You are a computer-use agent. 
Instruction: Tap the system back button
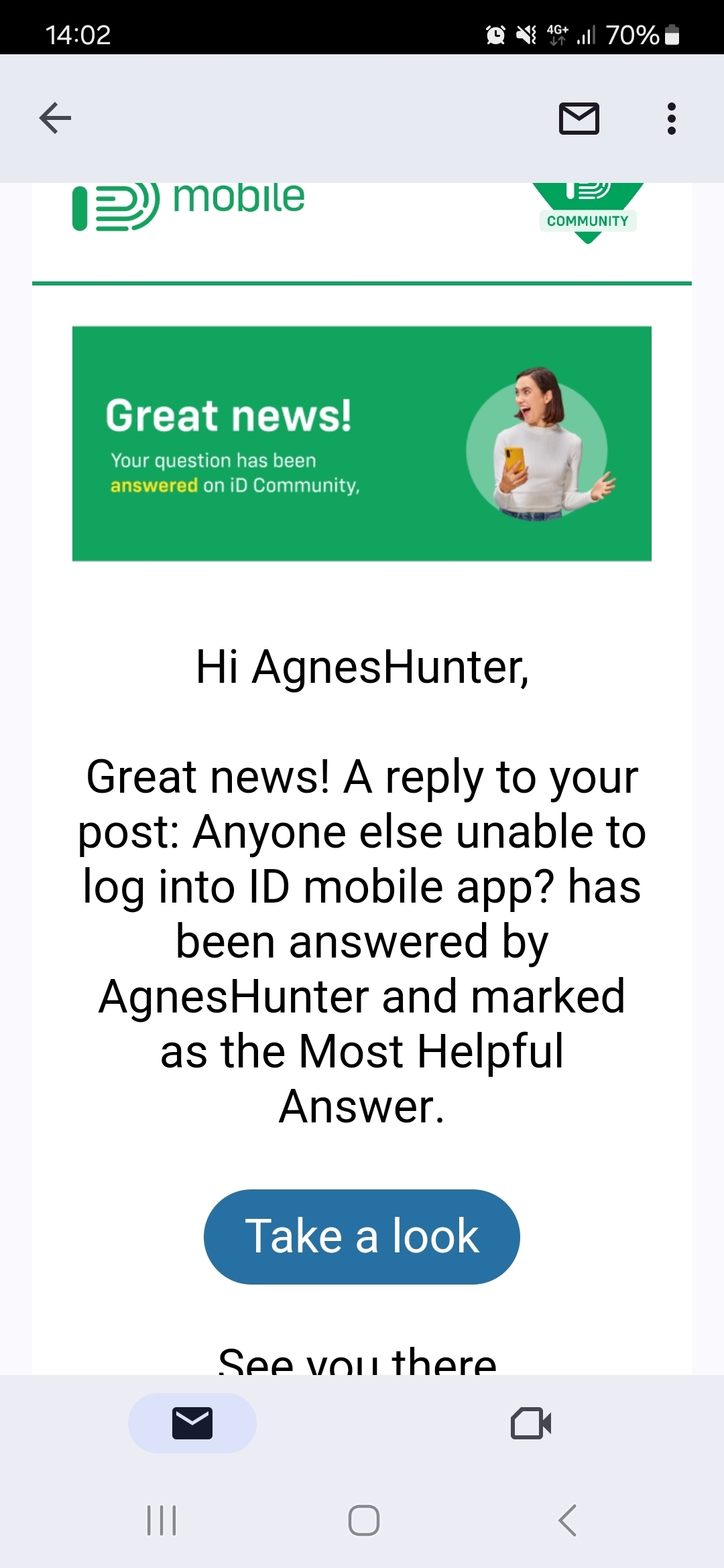tap(567, 1520)
